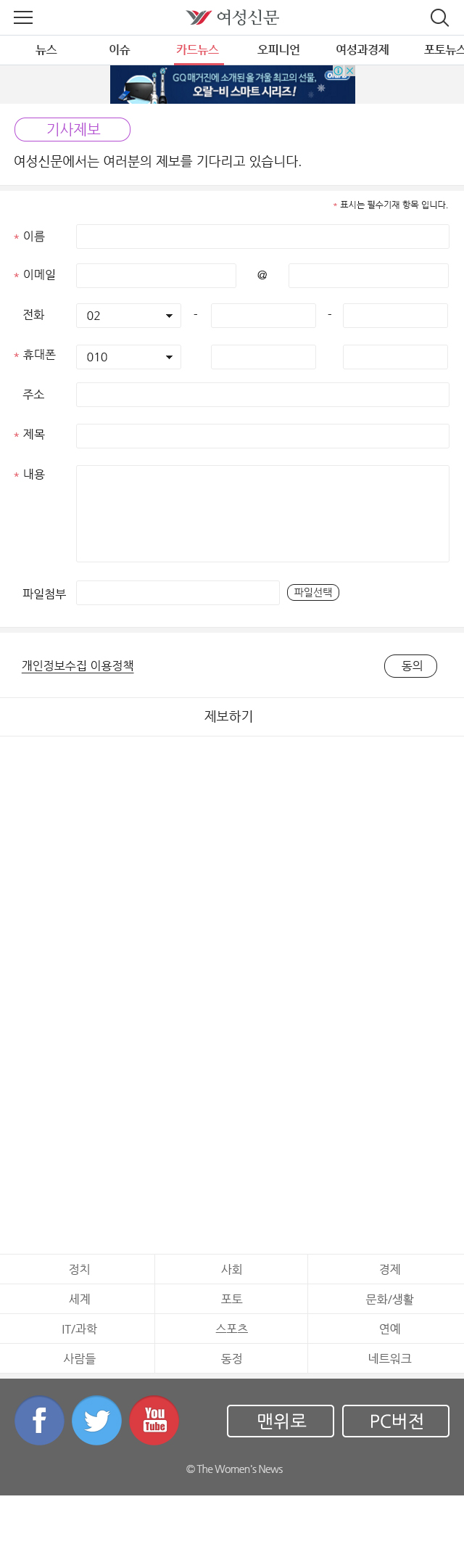Switch to the 여성과경제 tab
Viewport: 464px width, 1568px height.
(362, 50)
